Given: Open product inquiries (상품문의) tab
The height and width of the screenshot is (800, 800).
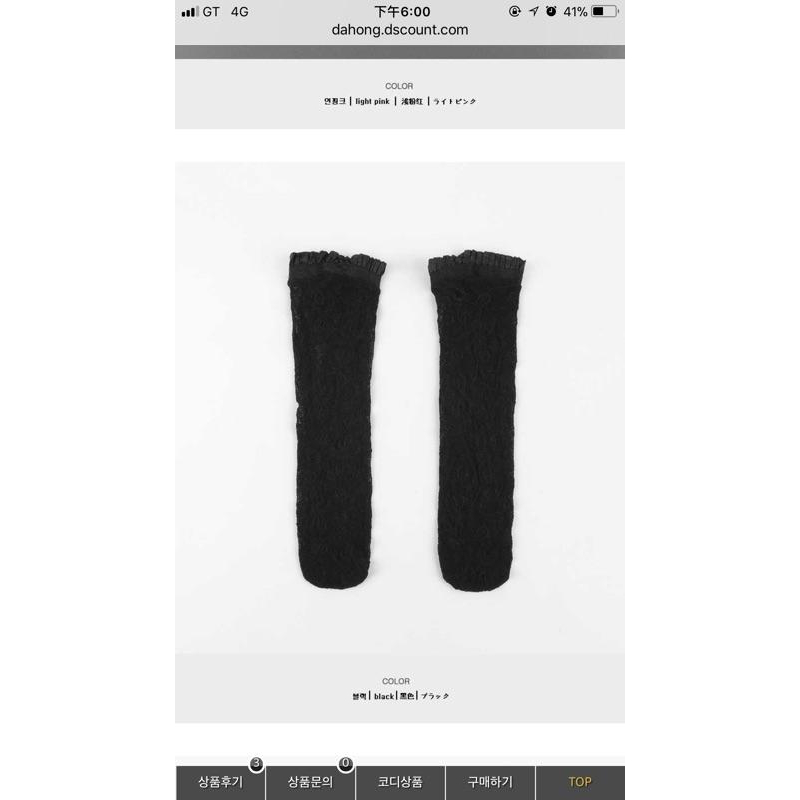Looking at the screenshot, I should click(x=310, y=782).
